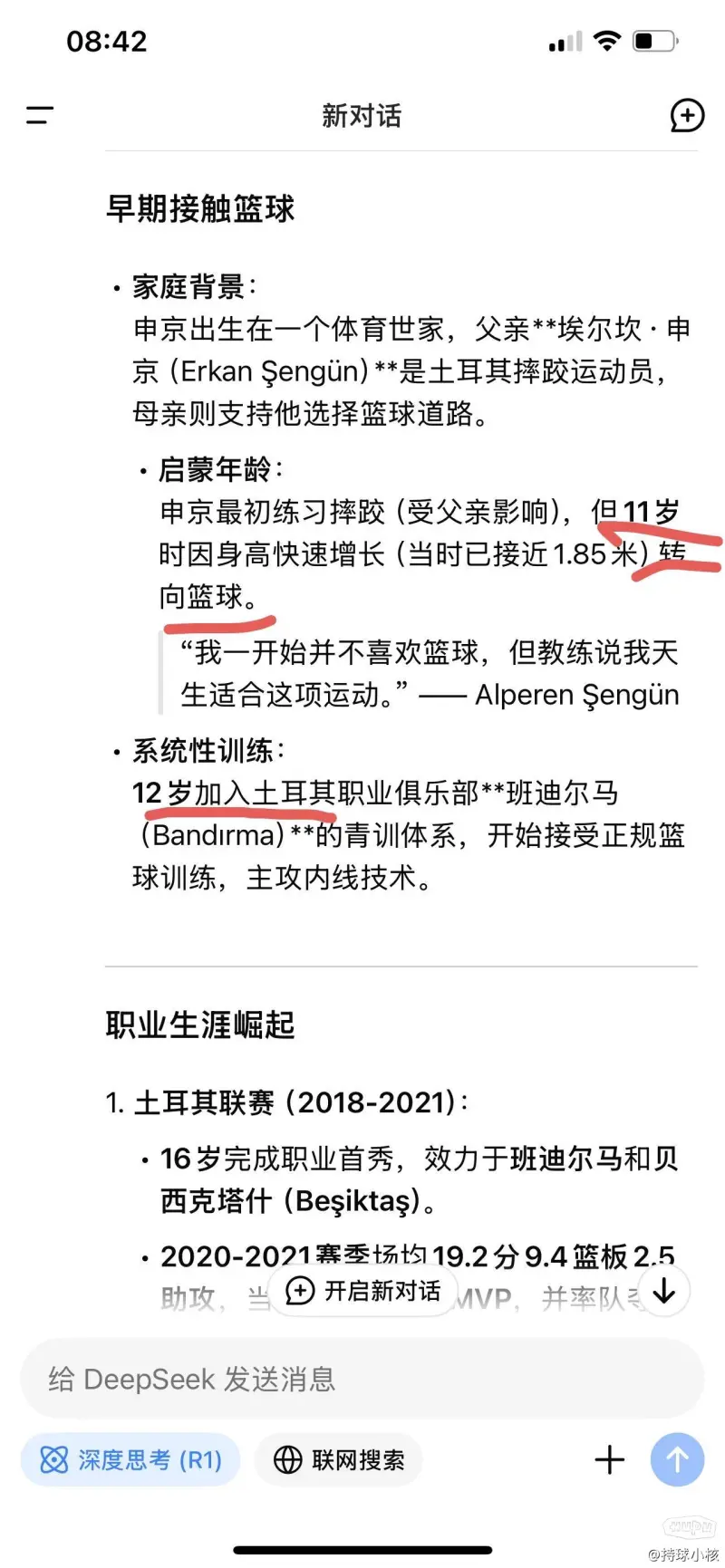Send the message with the arrow button
Screen dimensions: 725x1568
coord(677,1459)
